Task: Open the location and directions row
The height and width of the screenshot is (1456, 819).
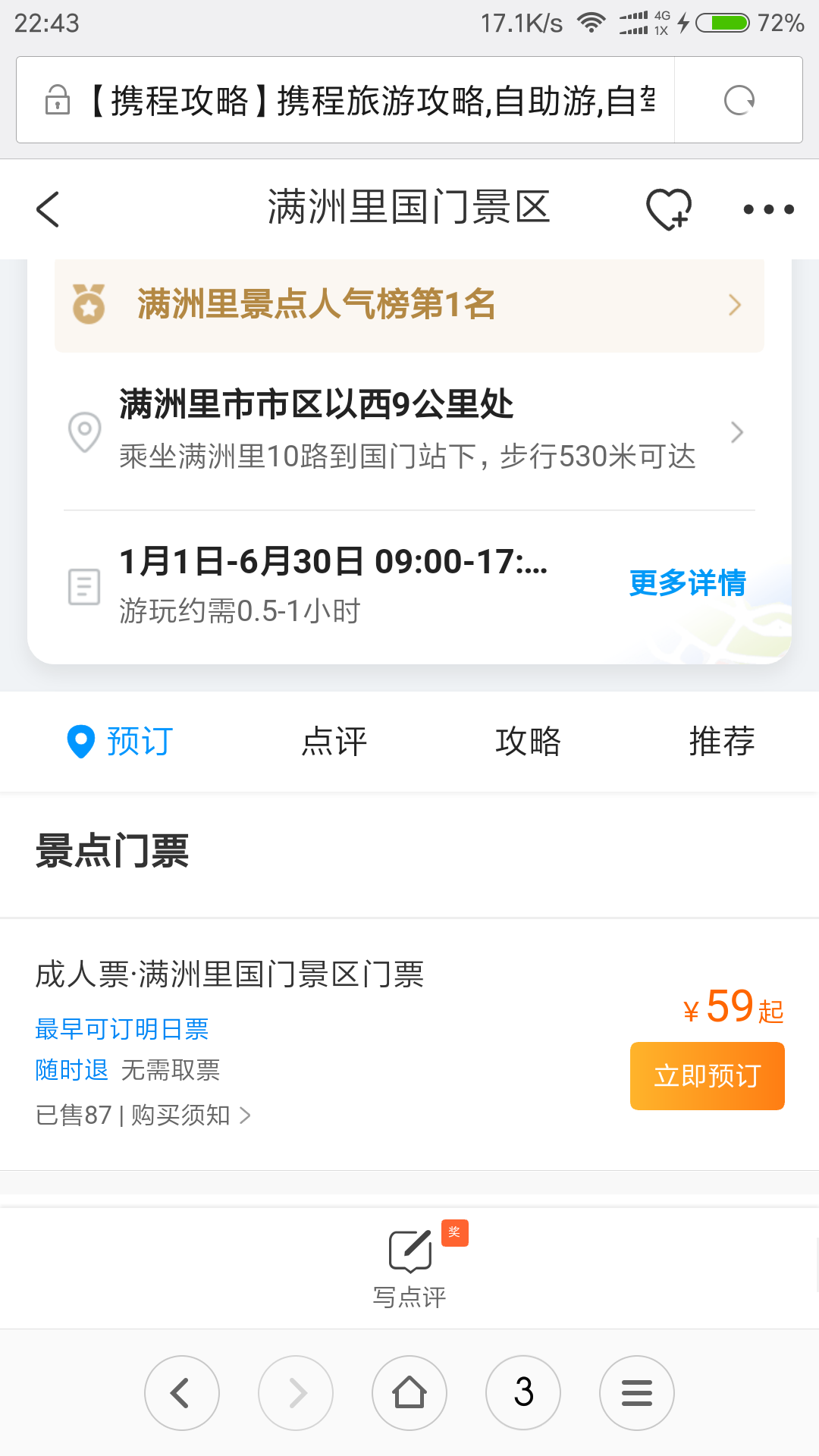Action: coord(409,431)
